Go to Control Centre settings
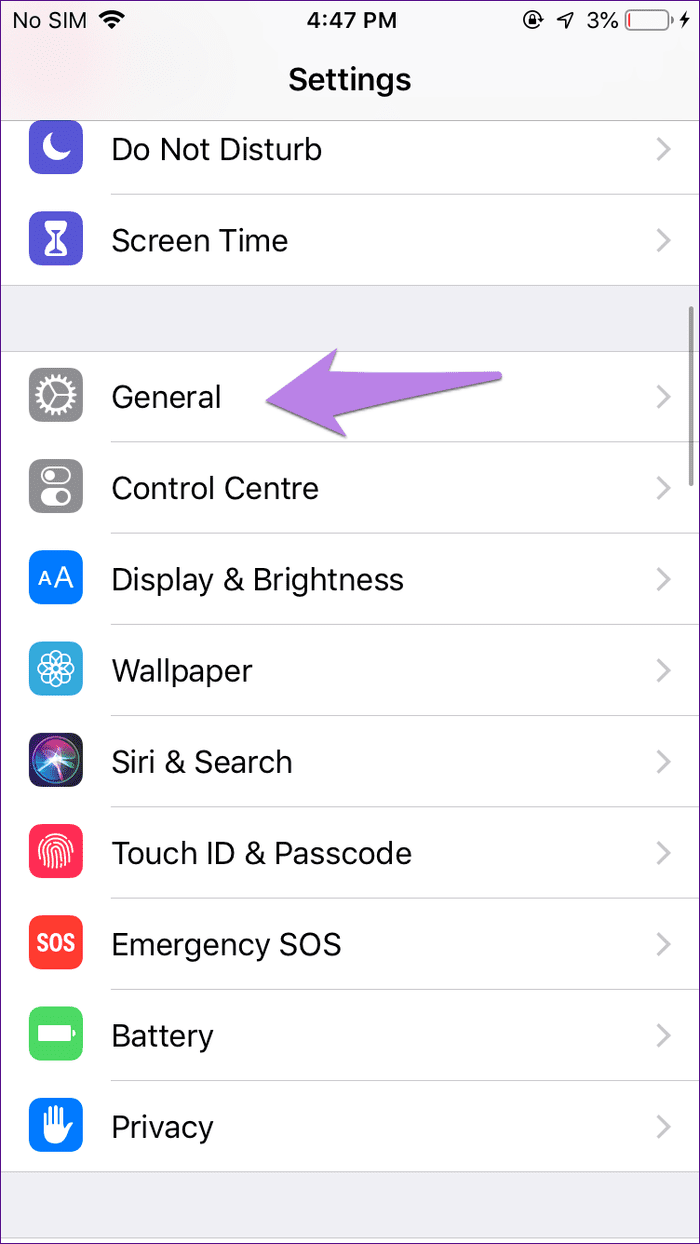 tap(350, 488)
